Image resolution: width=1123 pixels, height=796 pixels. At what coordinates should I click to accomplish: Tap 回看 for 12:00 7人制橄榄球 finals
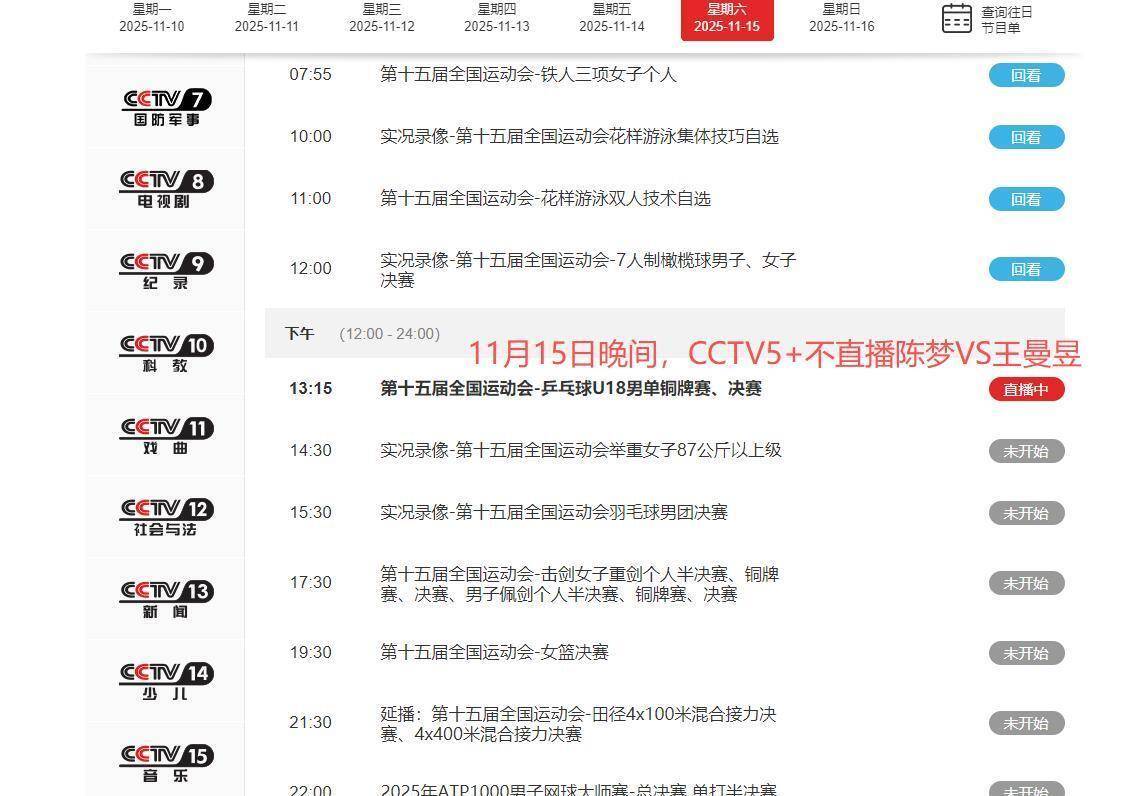[1026, 269]
